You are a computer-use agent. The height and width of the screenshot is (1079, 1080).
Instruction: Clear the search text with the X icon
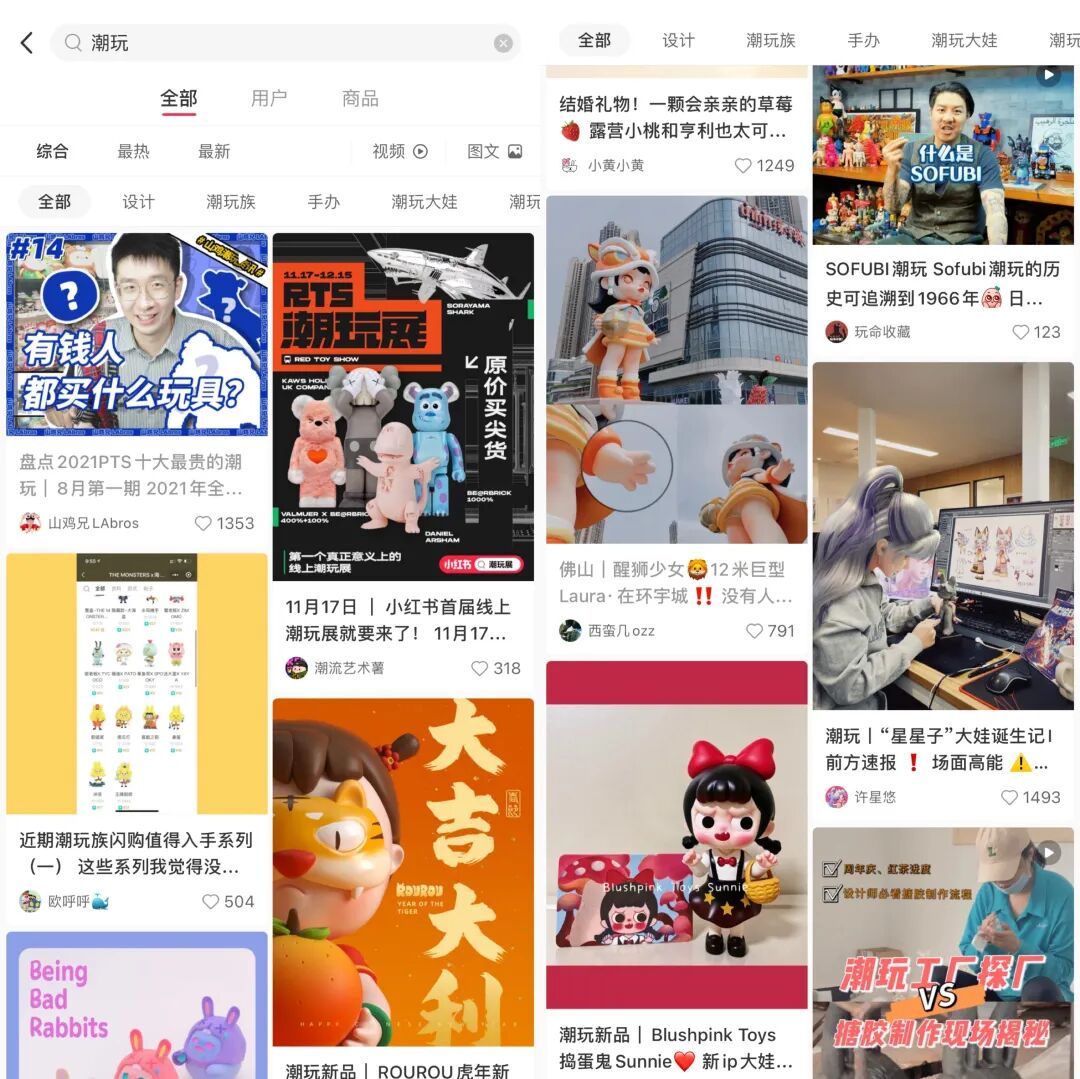[x=503, y=43]
